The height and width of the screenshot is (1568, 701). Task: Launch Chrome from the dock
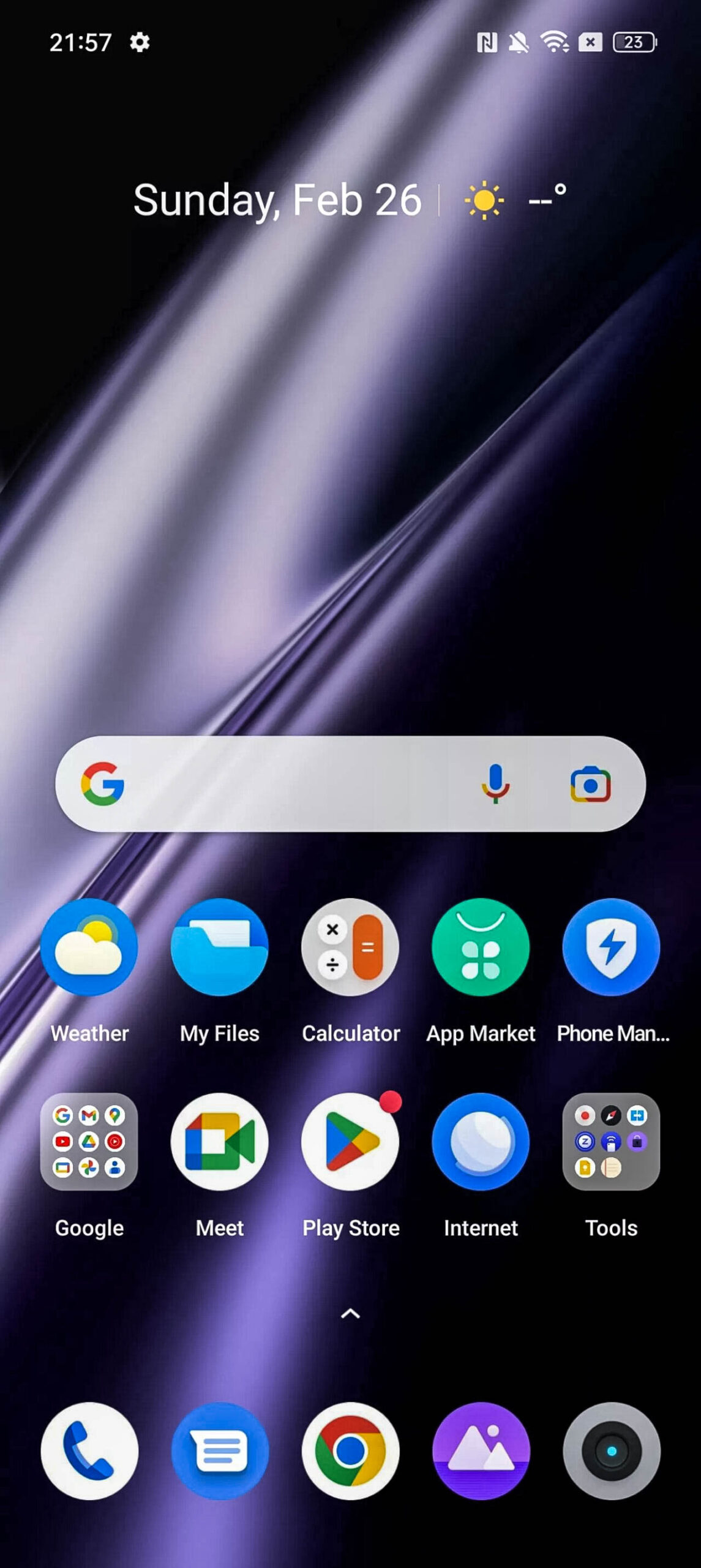pos(350,1450)
